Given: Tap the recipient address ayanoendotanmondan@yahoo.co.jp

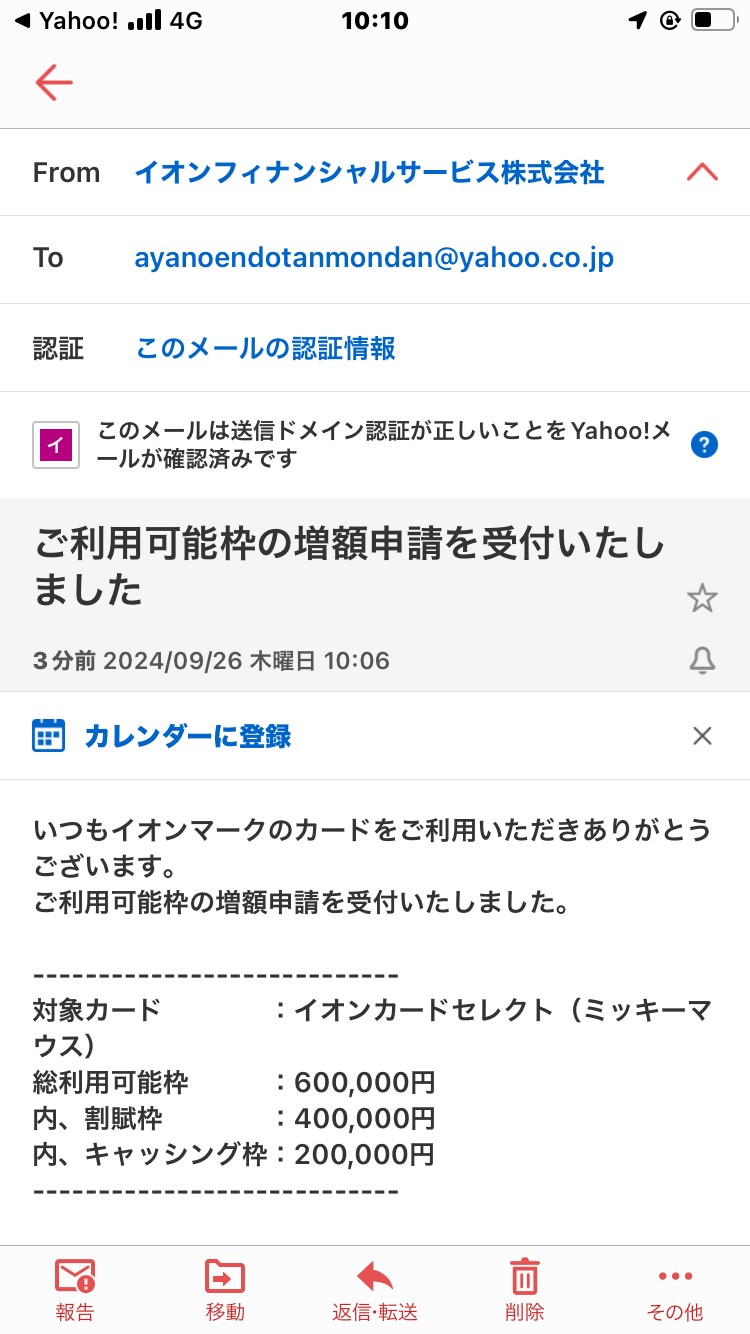Looking at the screenshot, I should coord(374,258).
